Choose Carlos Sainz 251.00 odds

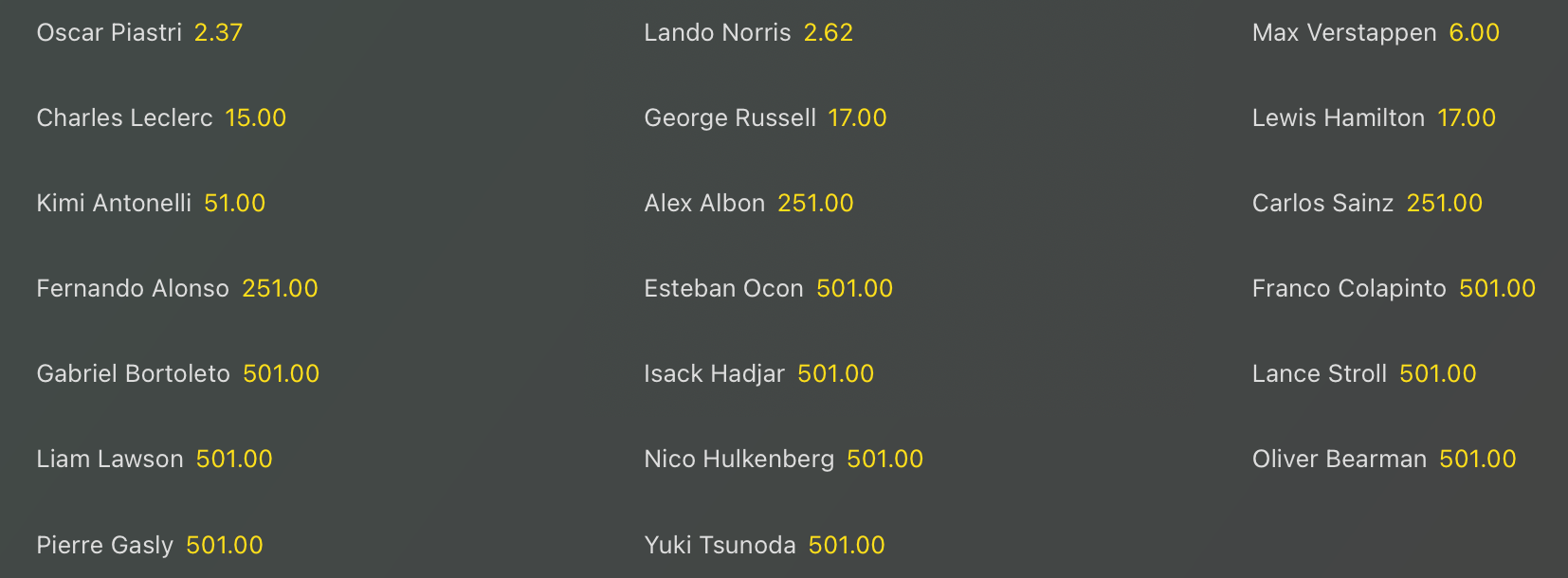[x=1366, y=204]
